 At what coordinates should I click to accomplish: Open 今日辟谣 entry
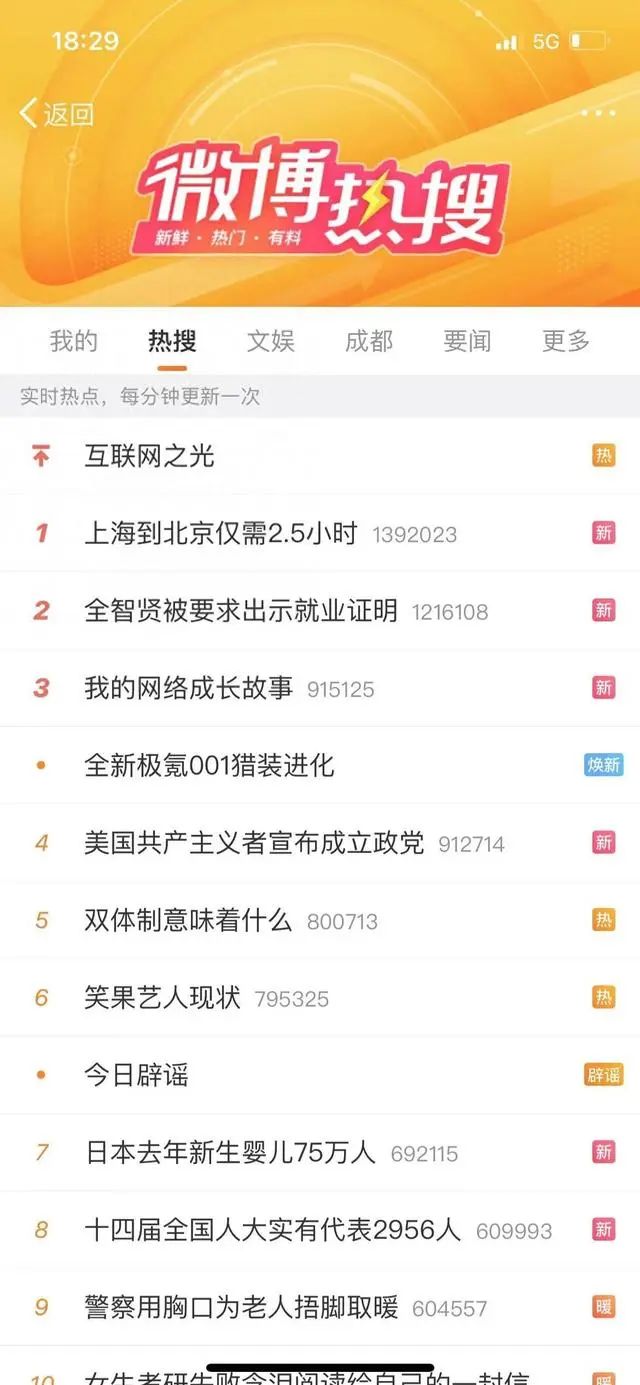[x=137, y=1075]
